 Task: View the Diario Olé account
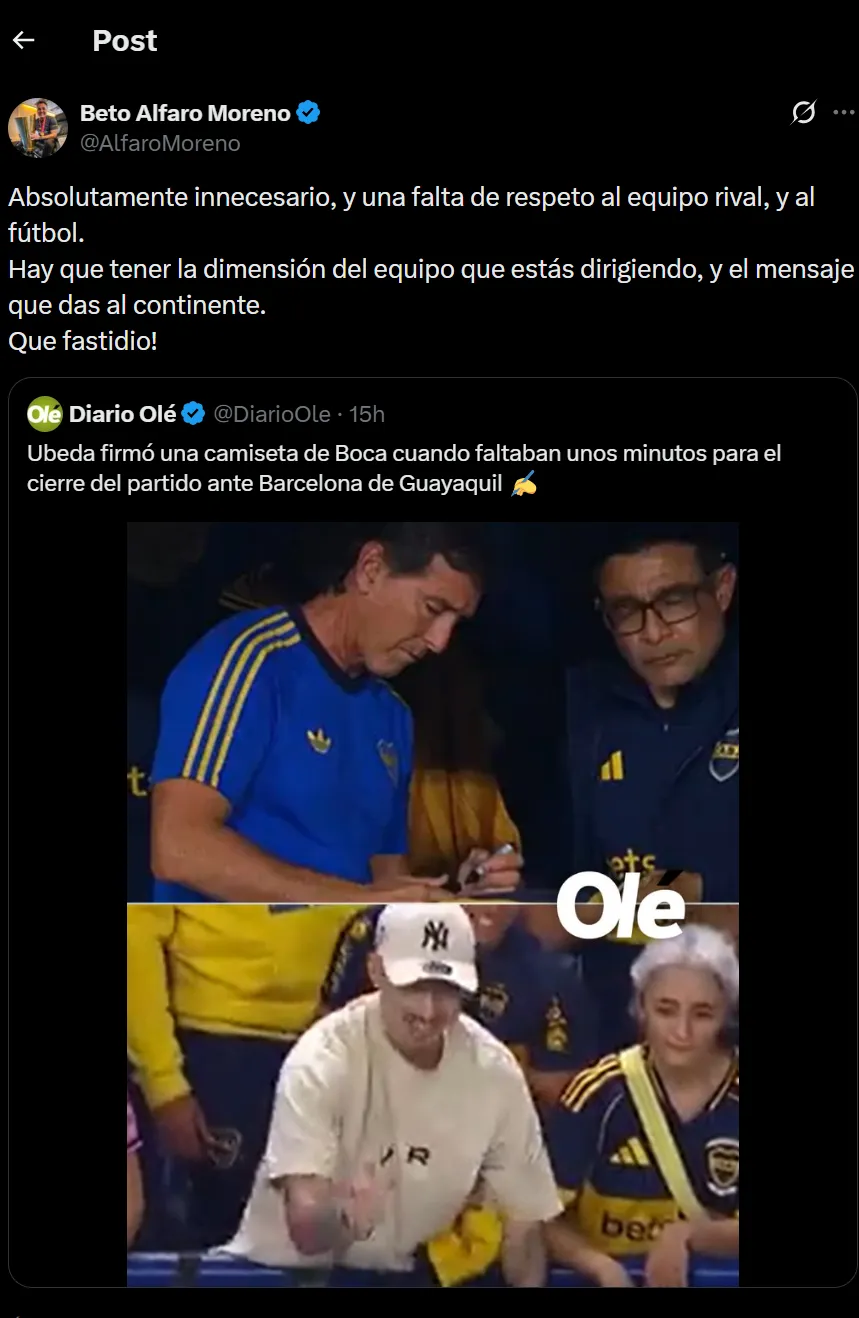(122, 413)
